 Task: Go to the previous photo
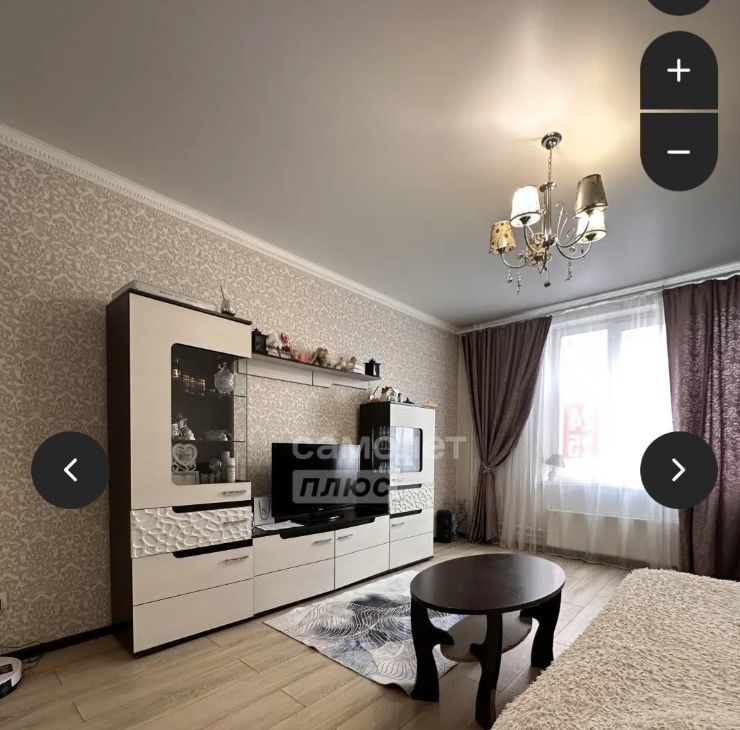tap(70, 470)
